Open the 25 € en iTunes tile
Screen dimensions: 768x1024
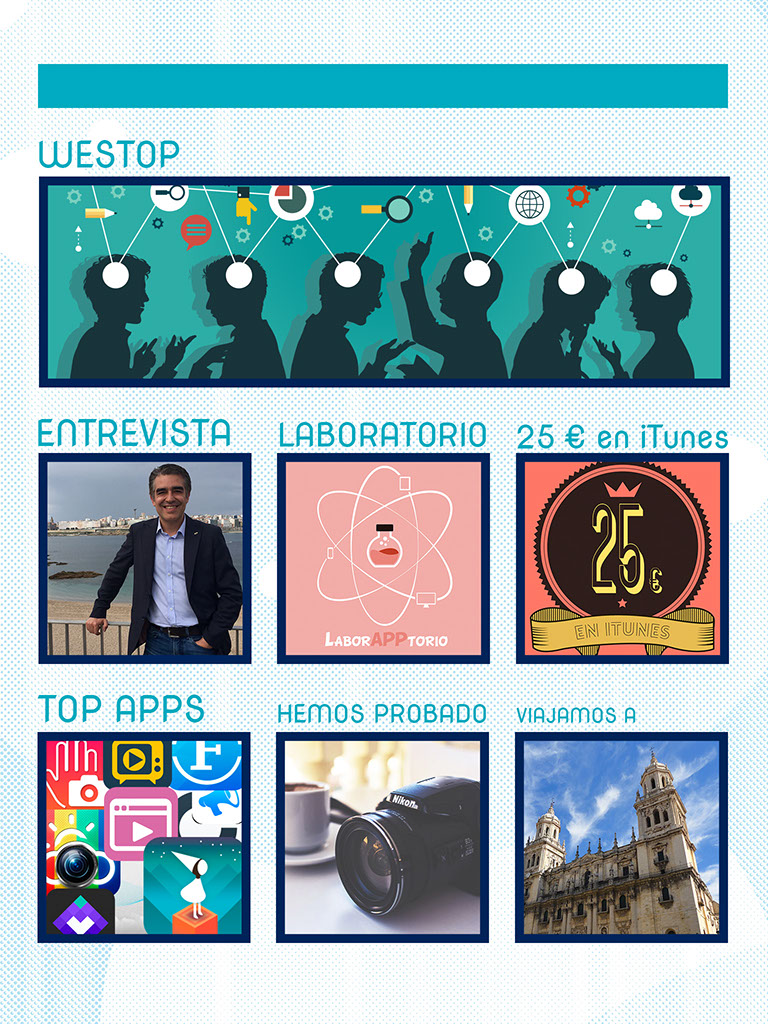(622, 558)
